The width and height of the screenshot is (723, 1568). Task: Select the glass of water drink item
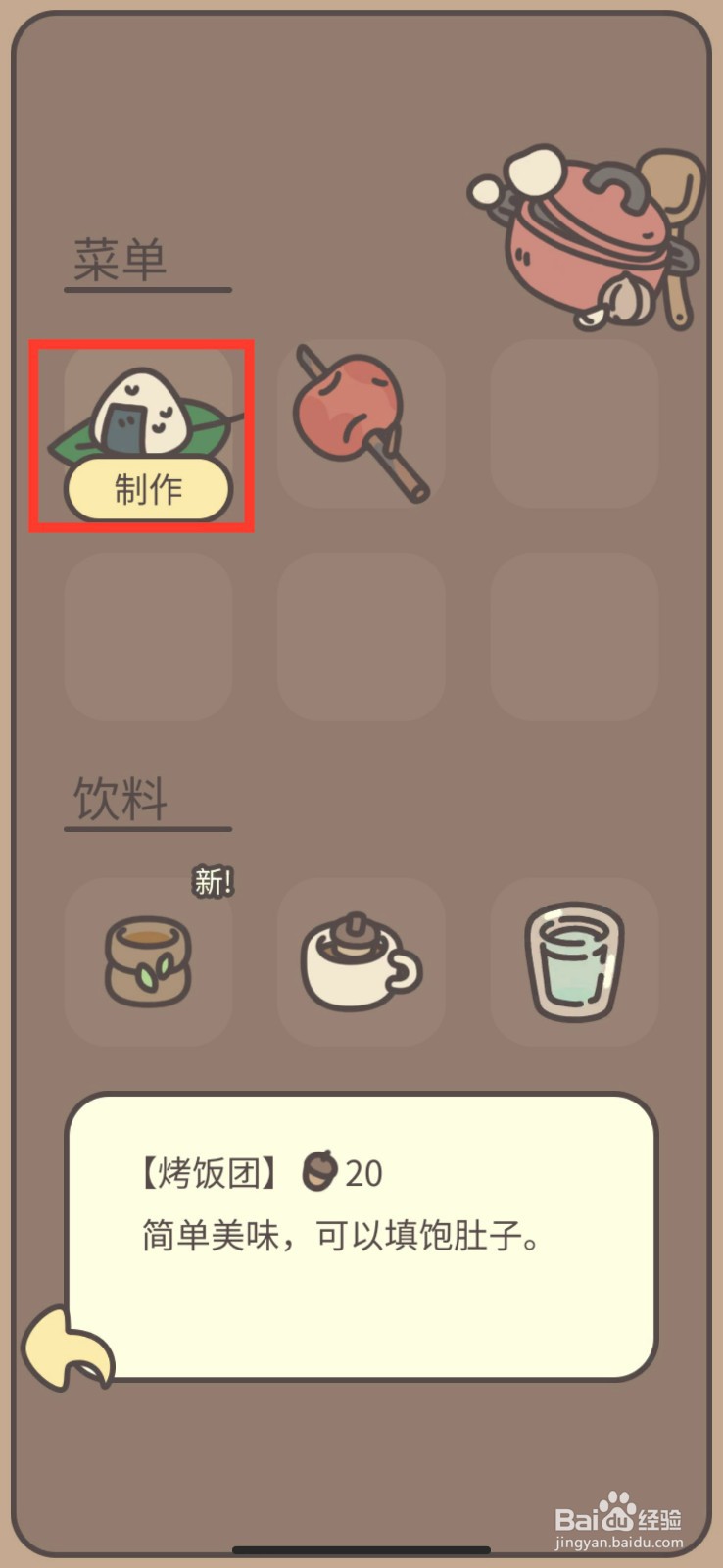573,960
